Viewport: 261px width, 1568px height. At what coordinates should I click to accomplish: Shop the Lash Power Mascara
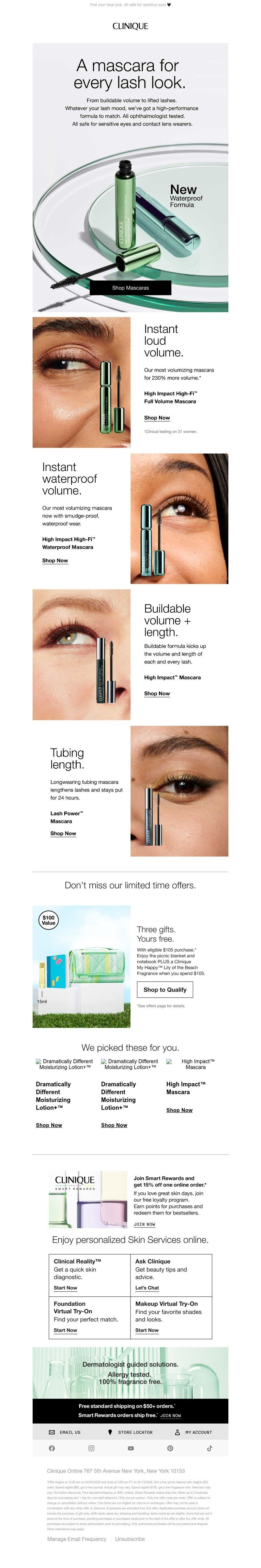tap(63, 834)
